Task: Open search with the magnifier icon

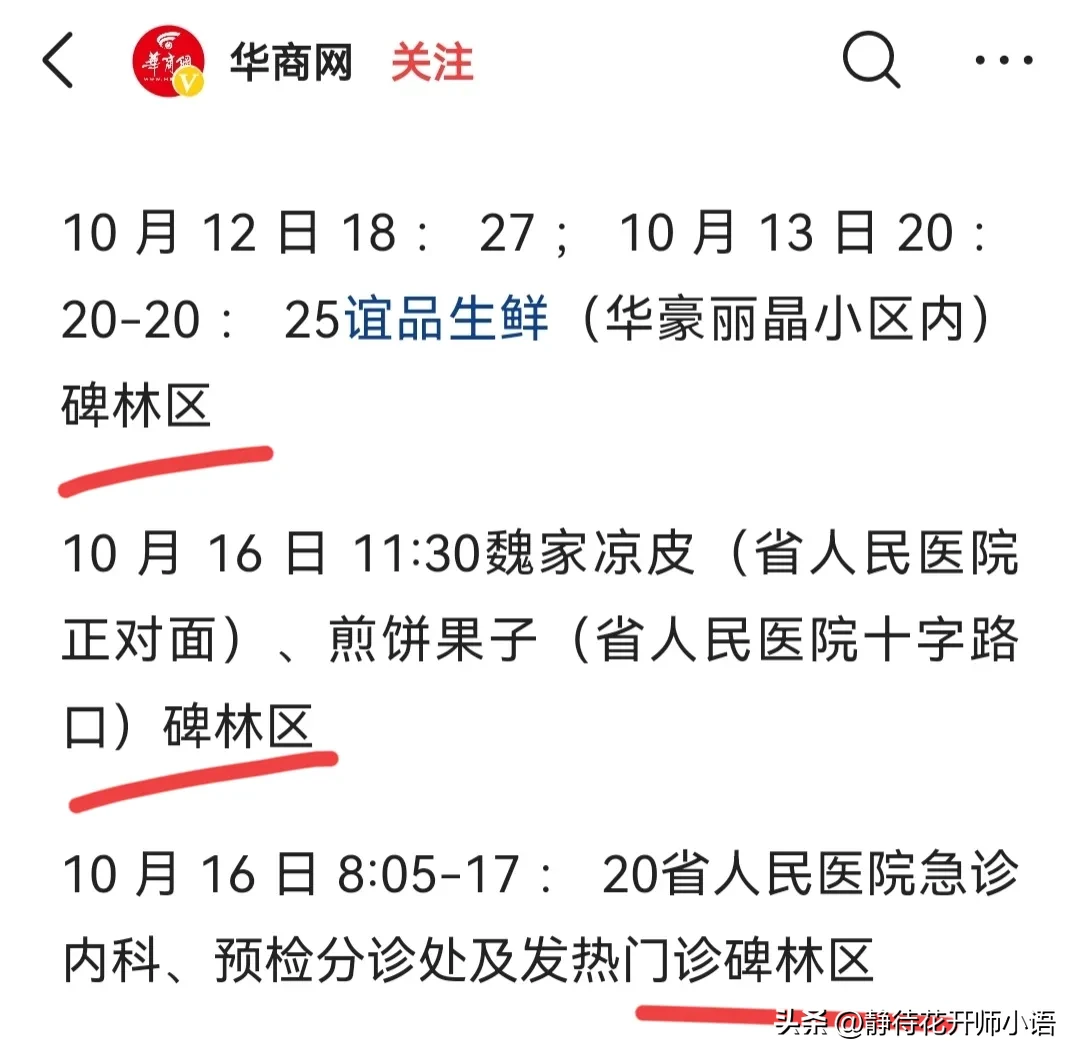Action: pyautogui.click(x=872, y=60)
